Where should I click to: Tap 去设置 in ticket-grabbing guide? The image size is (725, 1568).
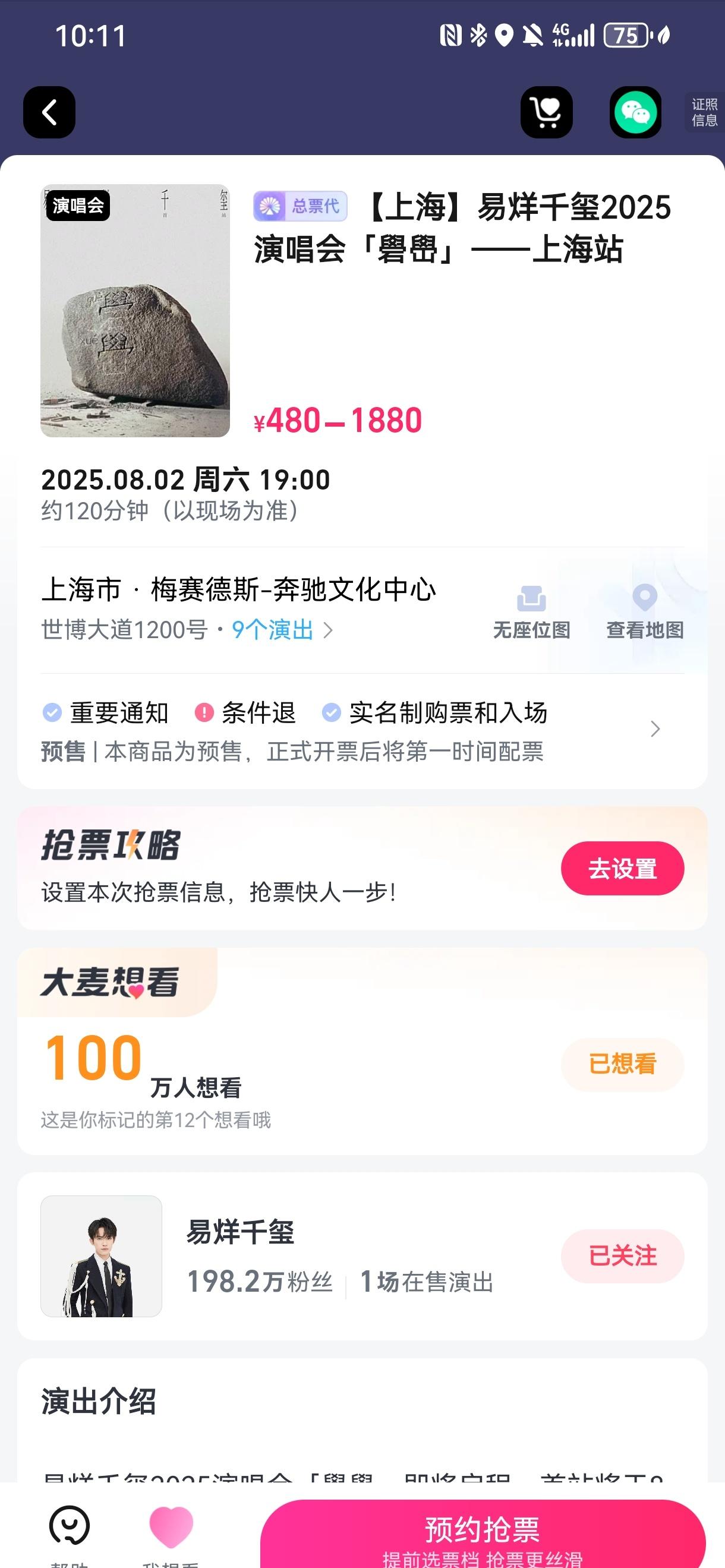[622, 869]
